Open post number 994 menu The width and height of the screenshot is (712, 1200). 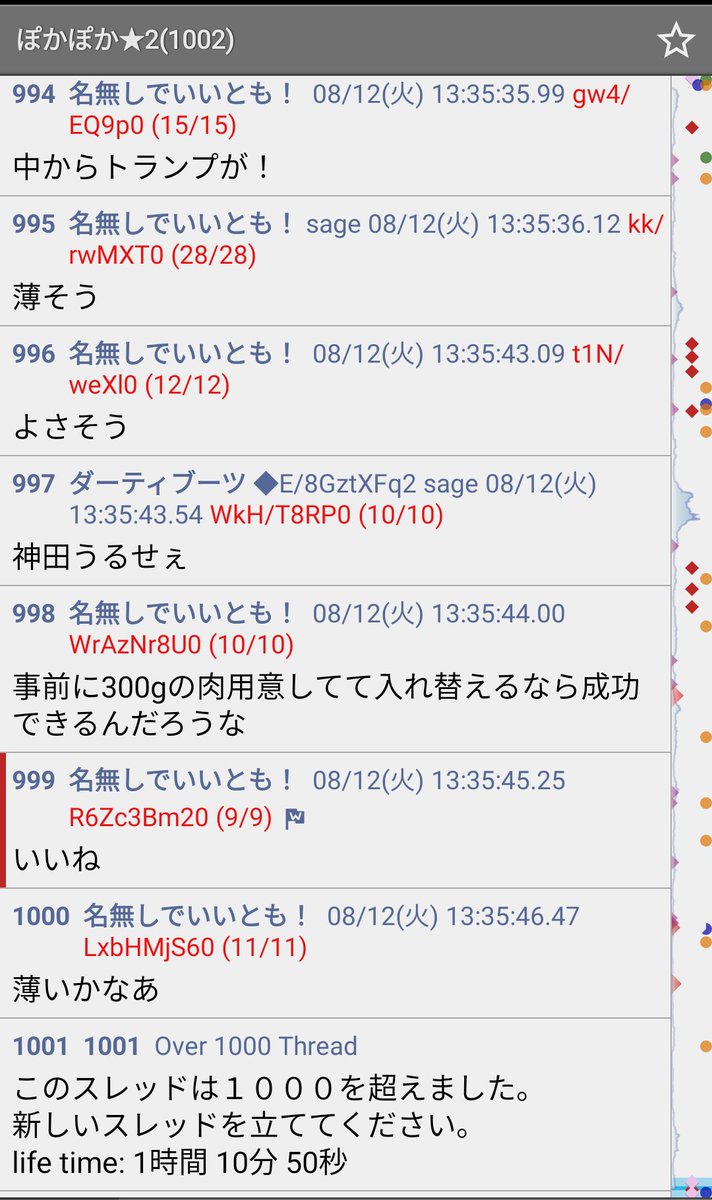(34, 95)
